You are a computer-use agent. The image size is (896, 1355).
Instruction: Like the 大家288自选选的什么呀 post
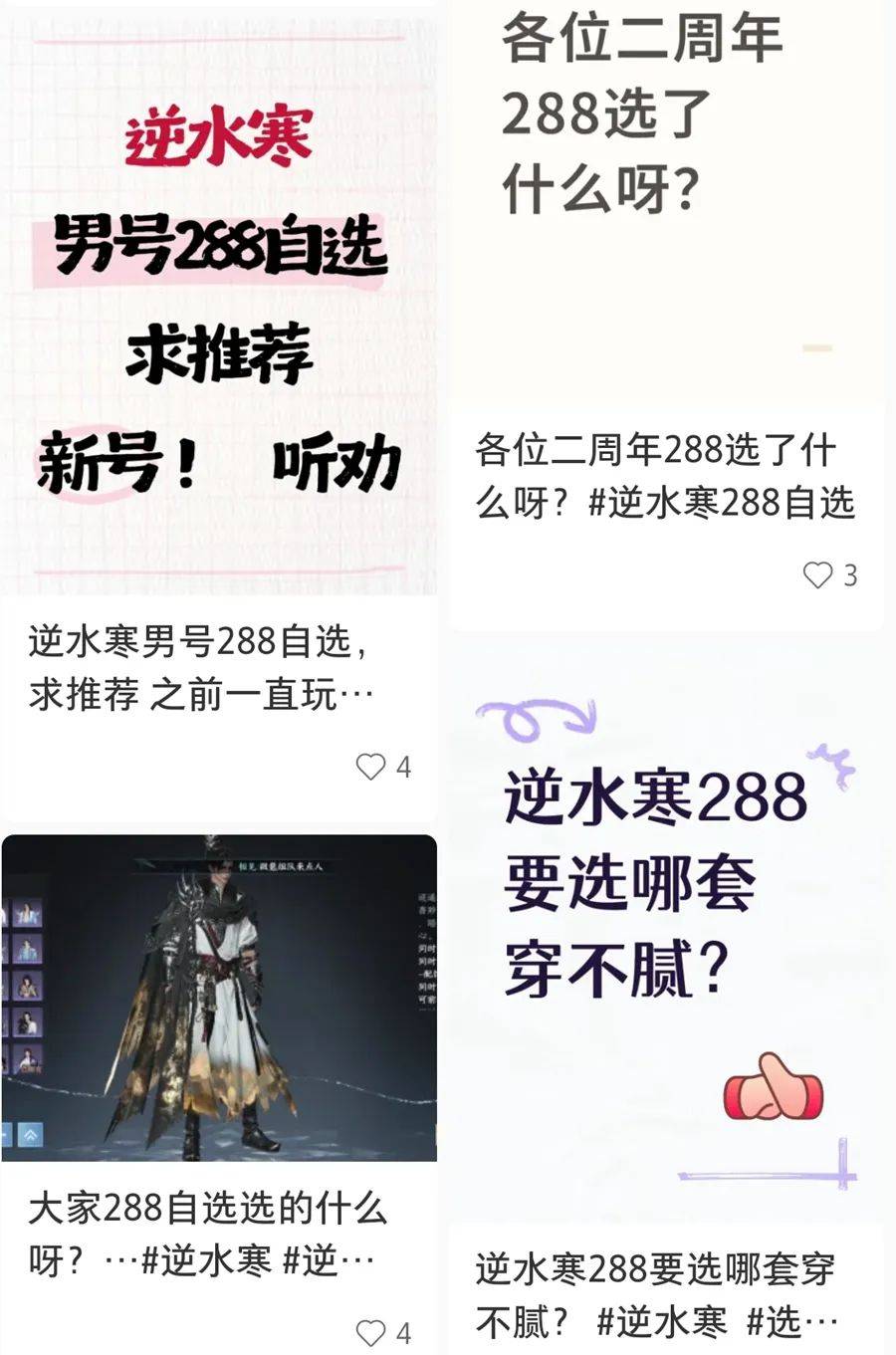(x=370, y=1333)
